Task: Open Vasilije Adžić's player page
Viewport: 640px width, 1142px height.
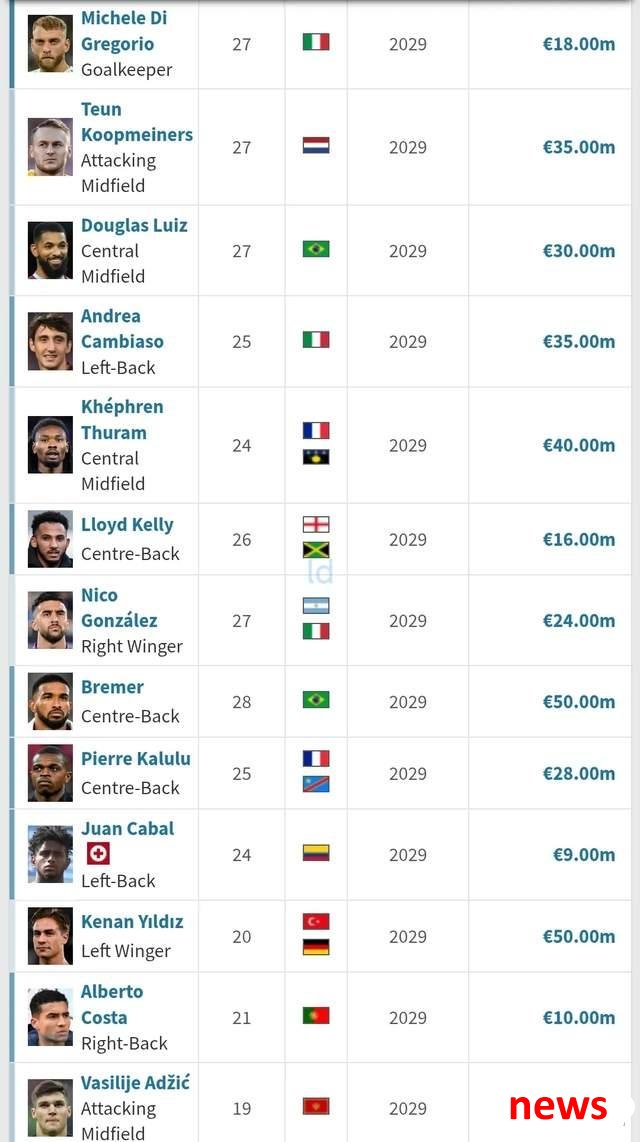Action: 135,1083
